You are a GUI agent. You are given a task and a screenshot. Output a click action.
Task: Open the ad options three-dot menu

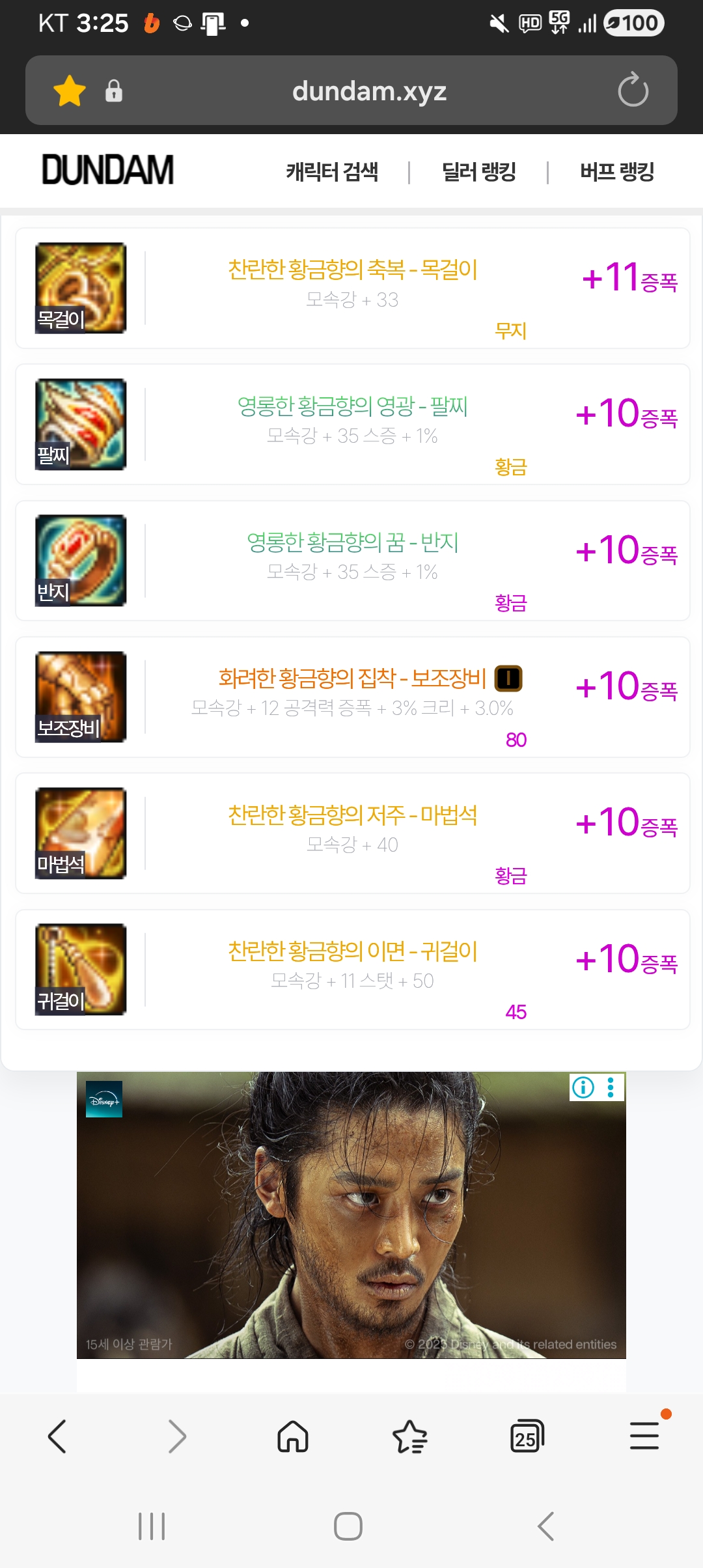611,1087
